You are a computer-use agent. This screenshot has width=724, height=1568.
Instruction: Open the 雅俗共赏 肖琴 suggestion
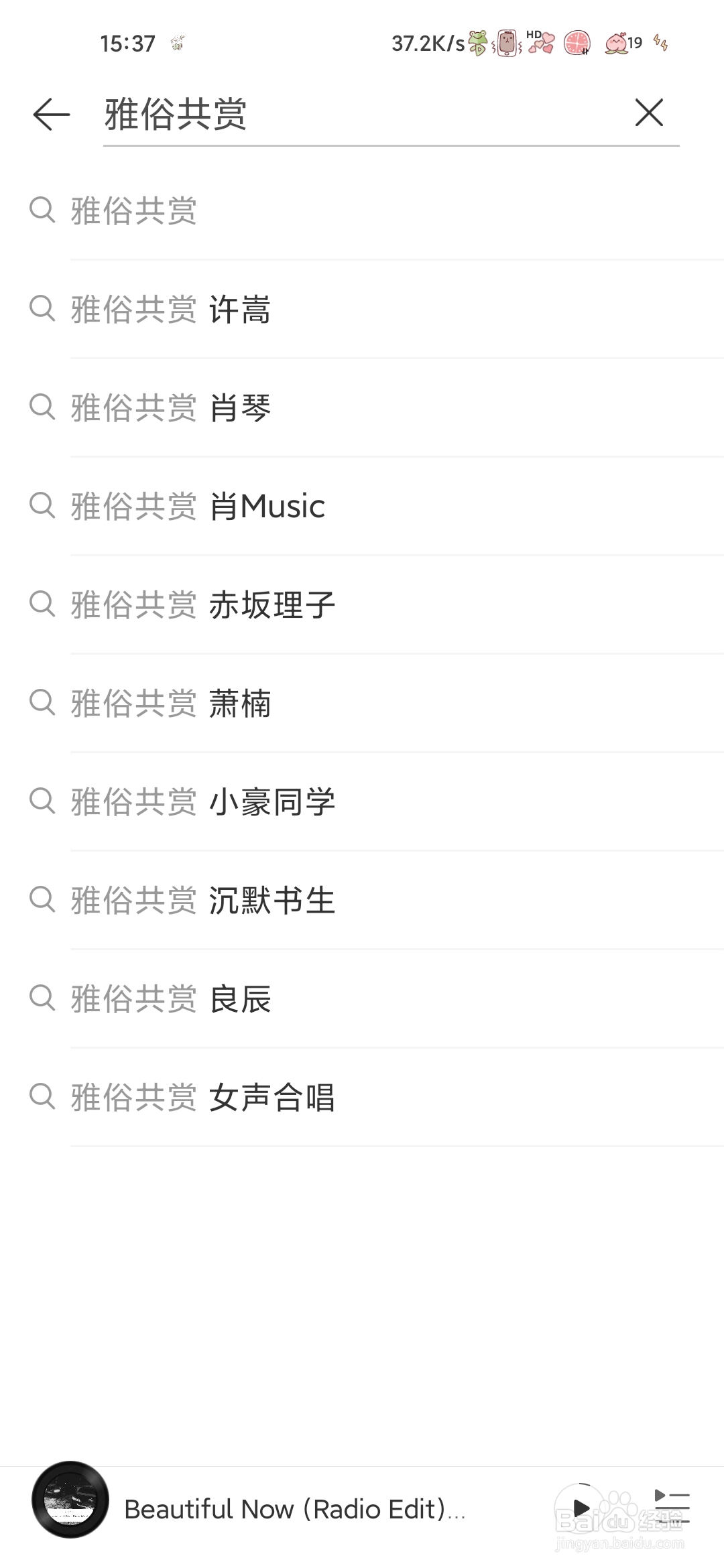click(x=362, y=407)
